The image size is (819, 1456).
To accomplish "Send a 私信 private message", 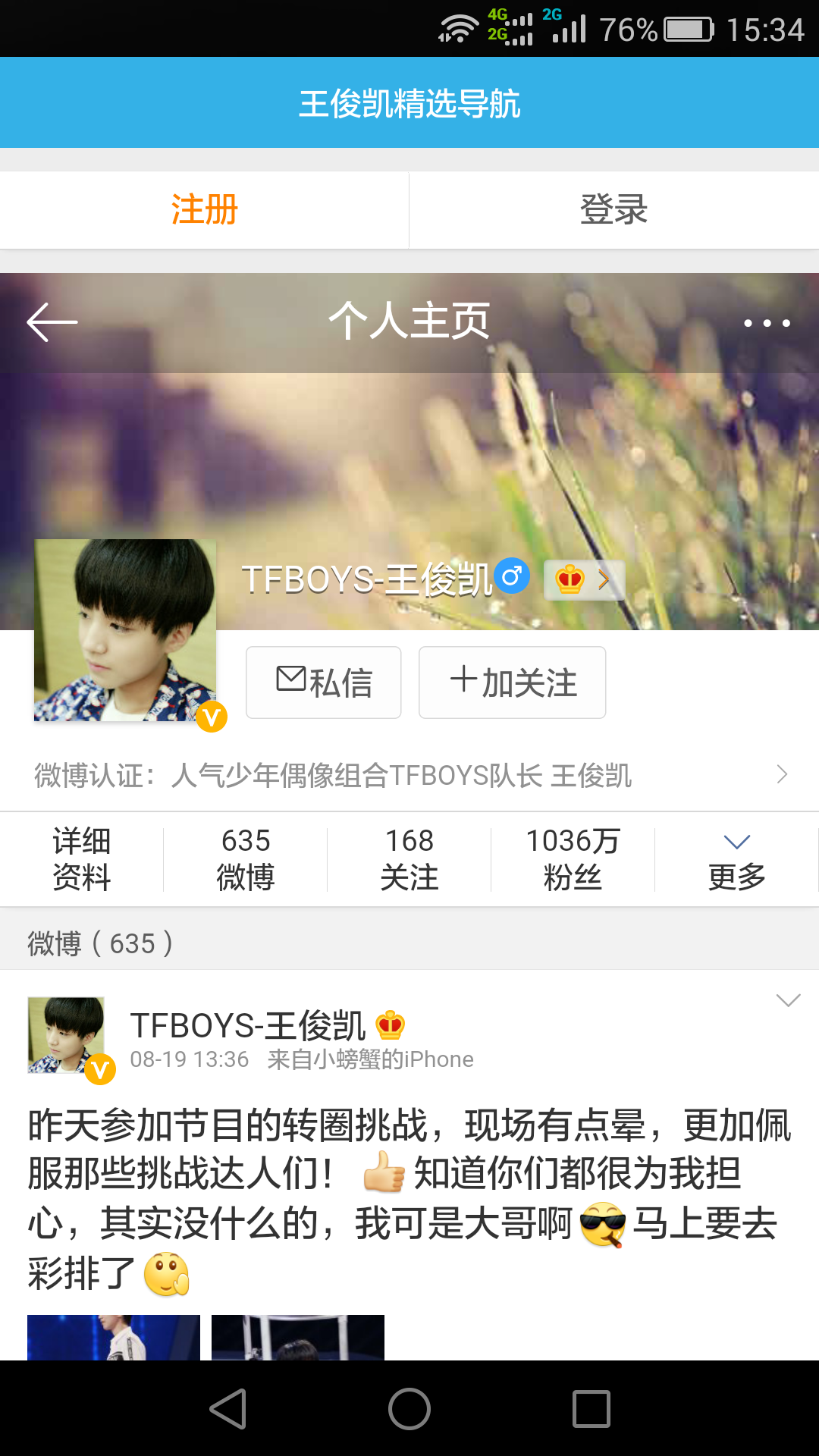I will pyautogui.click(x=324, y=682).
